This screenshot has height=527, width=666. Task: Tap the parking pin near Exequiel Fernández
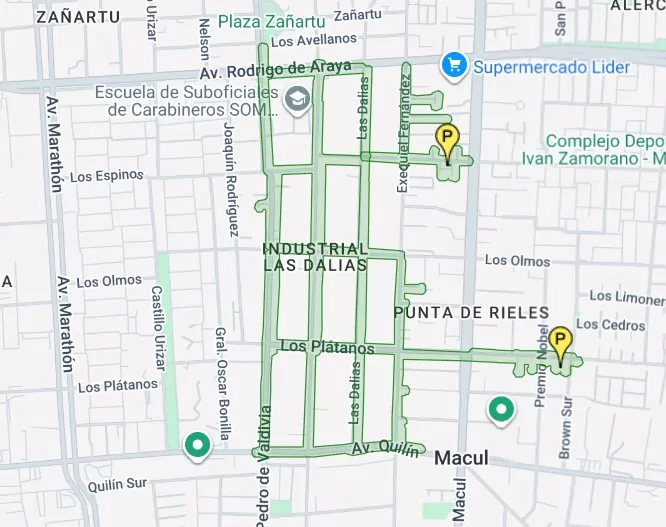pos(447,141)
